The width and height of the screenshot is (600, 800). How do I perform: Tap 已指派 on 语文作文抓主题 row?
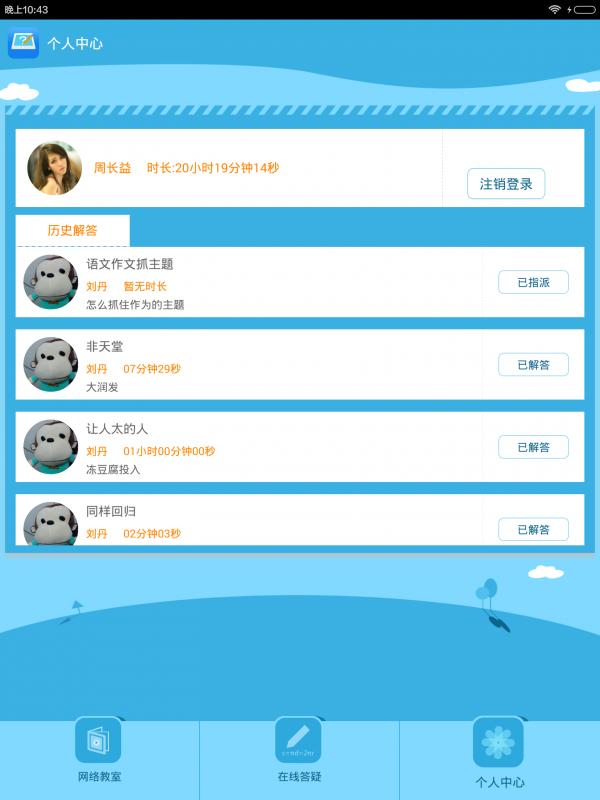point(533,283)
